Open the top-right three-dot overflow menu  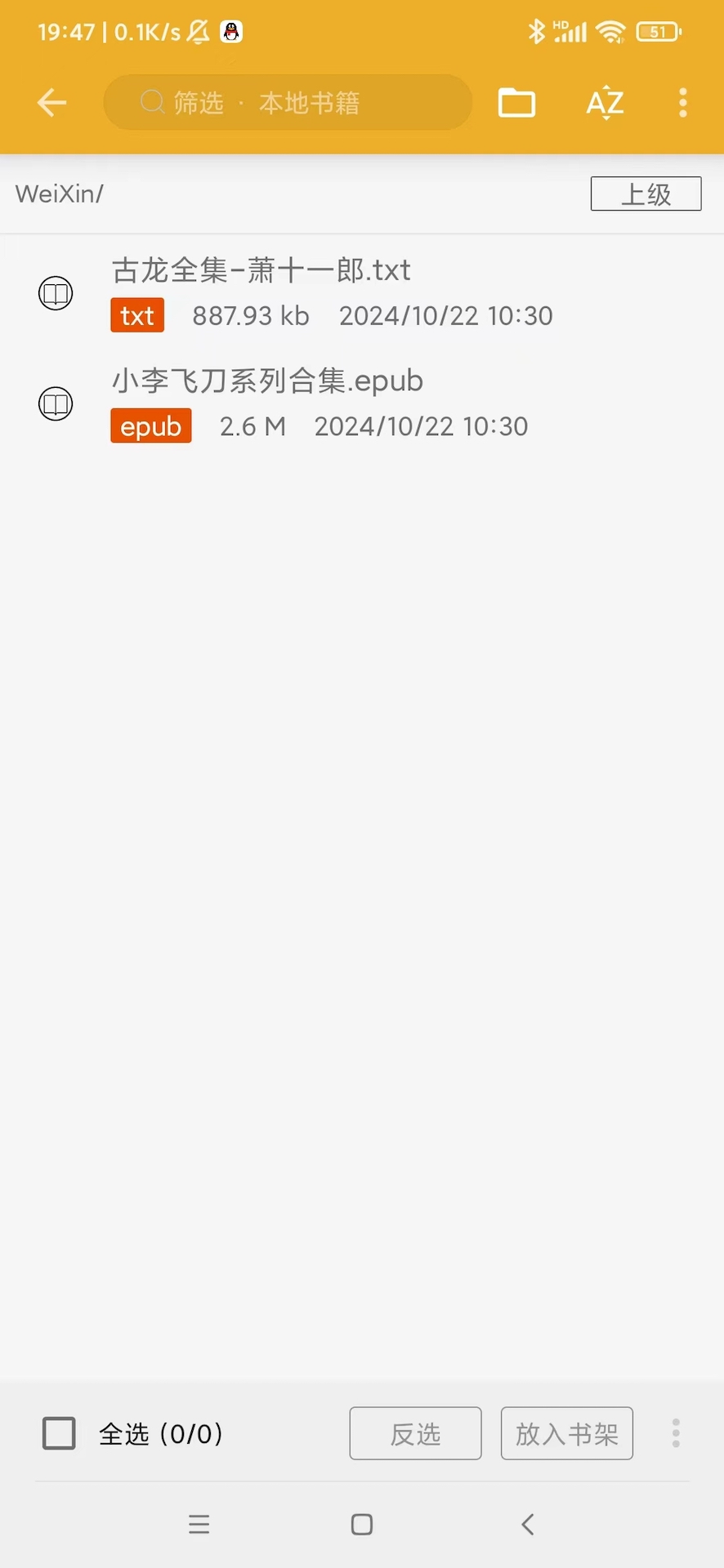(x=683, y=102)
